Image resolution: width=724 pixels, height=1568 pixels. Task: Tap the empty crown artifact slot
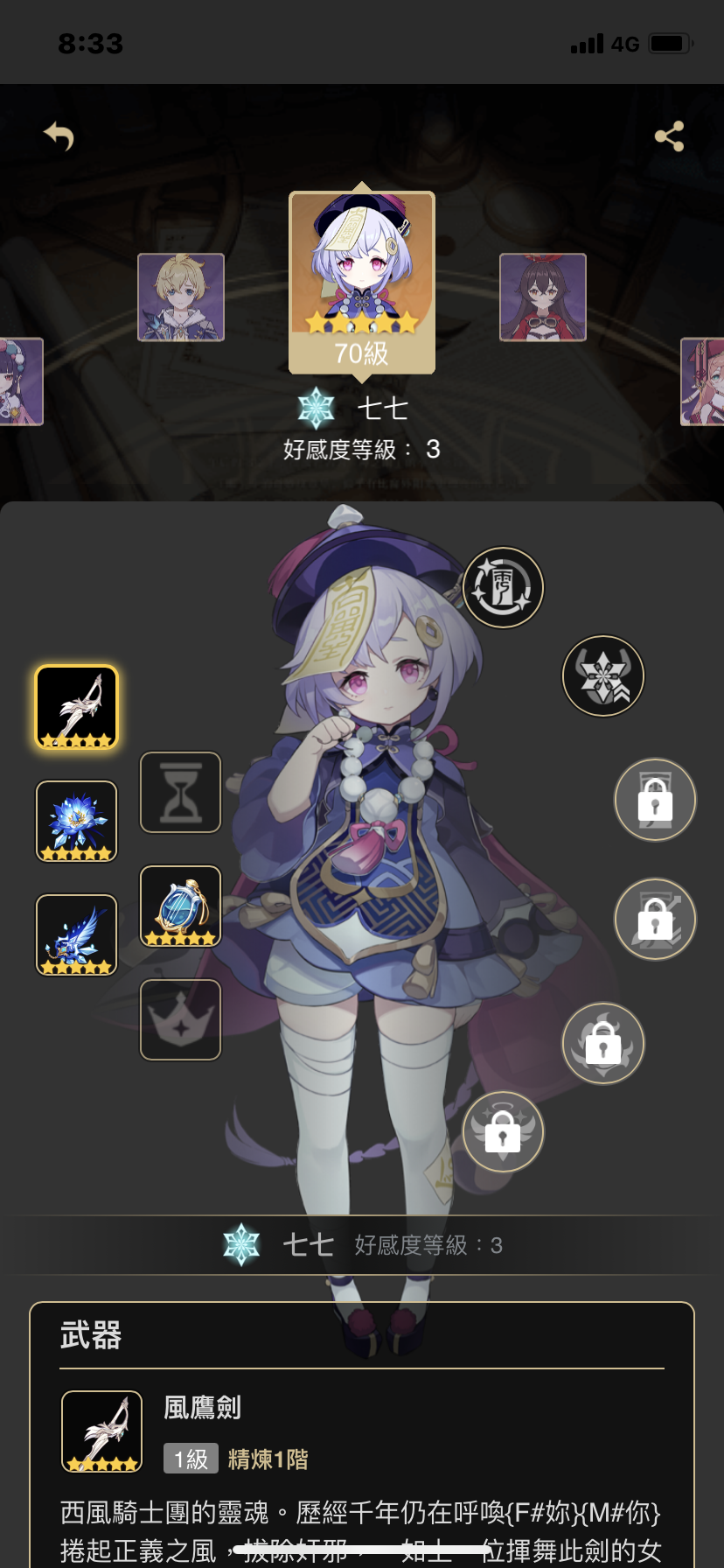[x=181, y=1020]
